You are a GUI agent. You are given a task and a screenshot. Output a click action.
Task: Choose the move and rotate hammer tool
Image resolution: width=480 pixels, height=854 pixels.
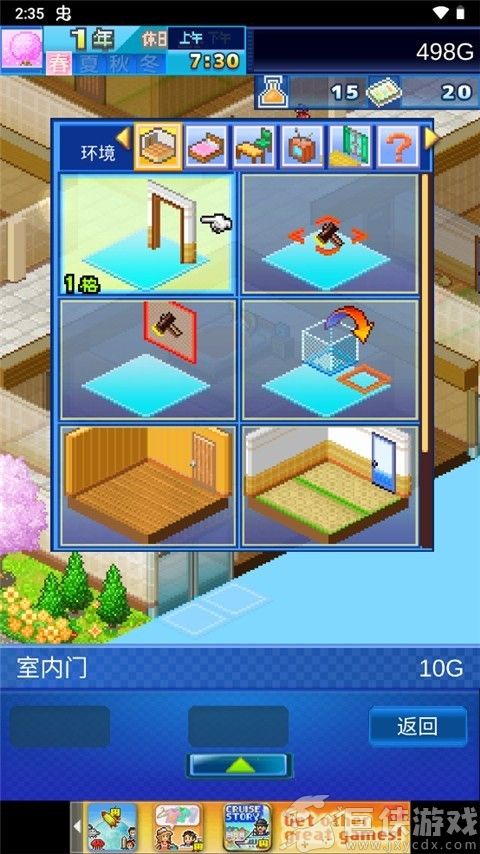point(330,233)
